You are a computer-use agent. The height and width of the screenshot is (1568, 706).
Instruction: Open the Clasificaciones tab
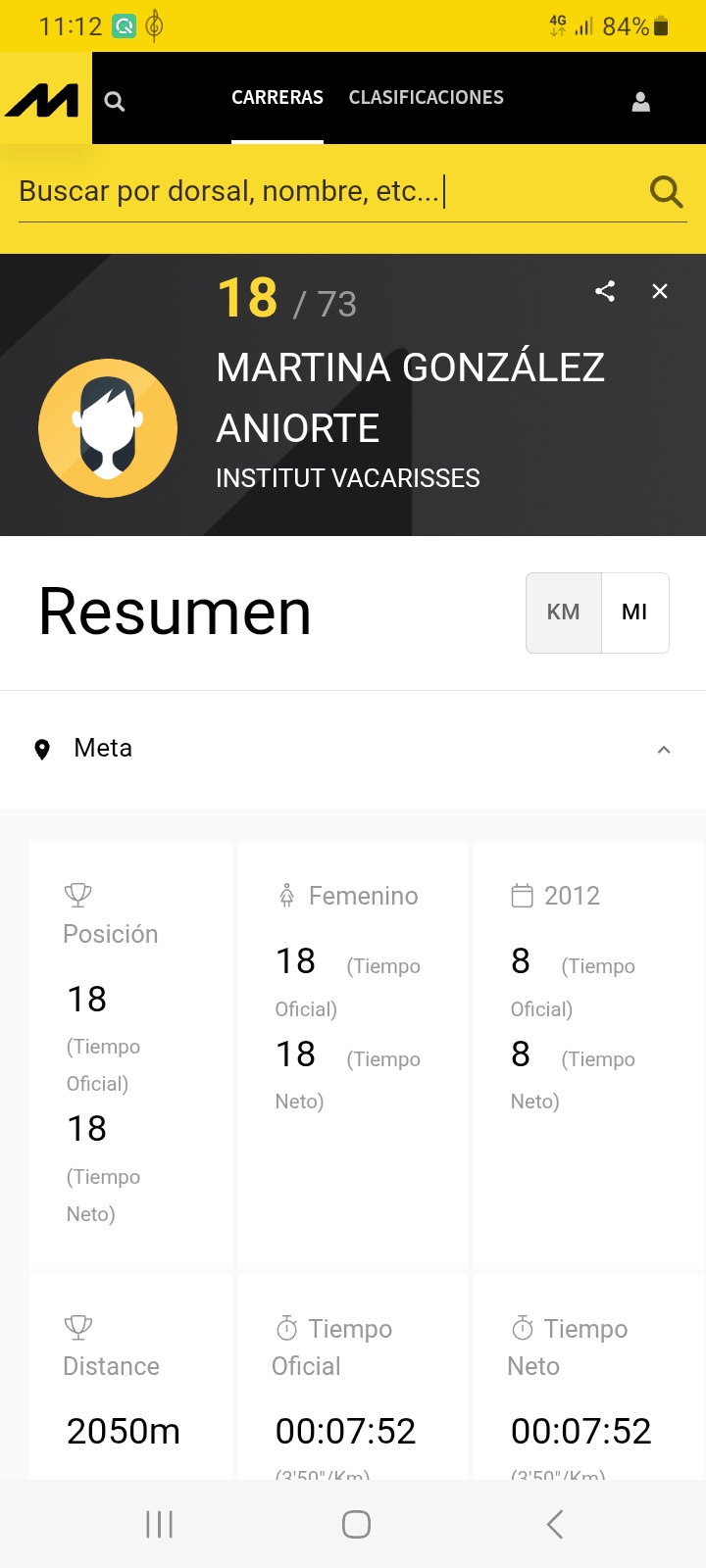[427, 98]
